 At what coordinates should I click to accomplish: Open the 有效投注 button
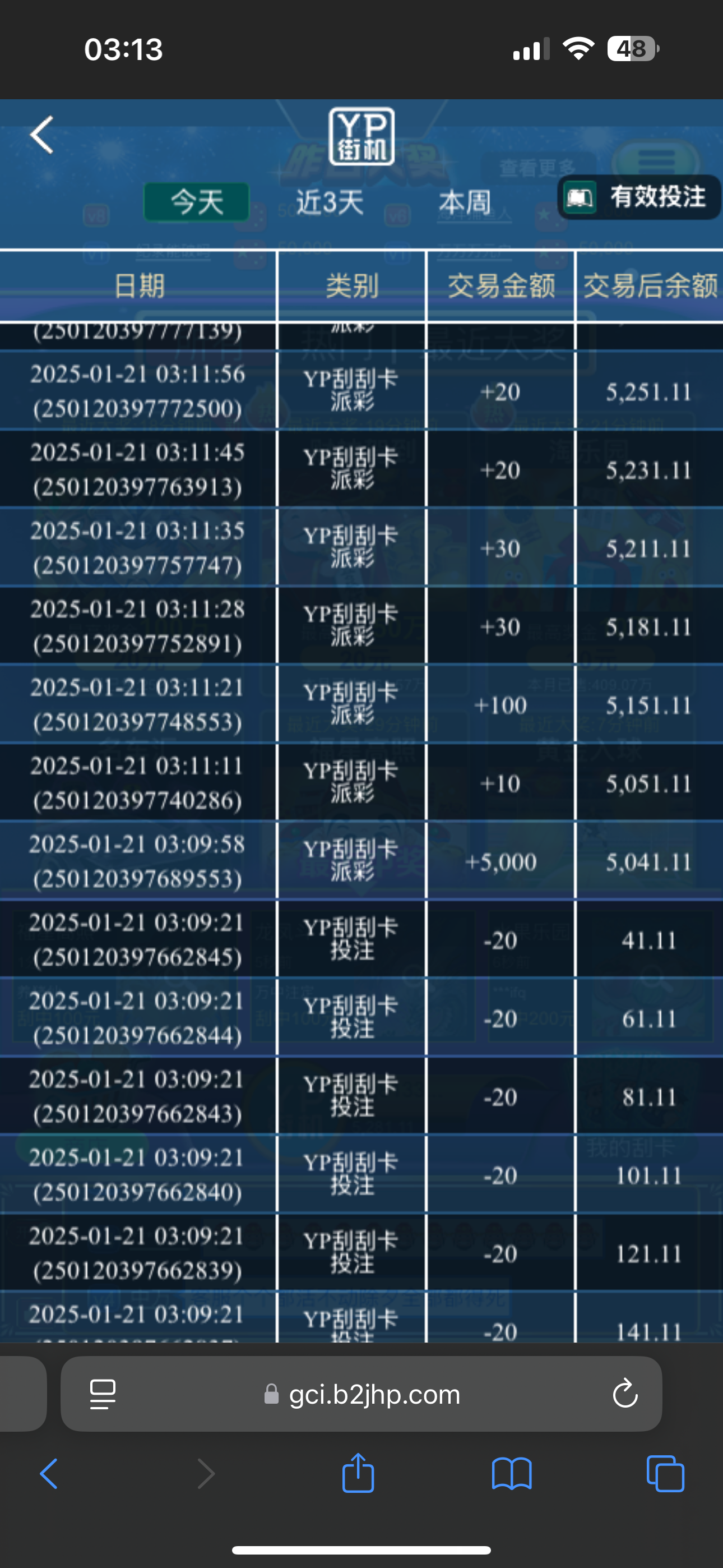click(x=638, y=197)
